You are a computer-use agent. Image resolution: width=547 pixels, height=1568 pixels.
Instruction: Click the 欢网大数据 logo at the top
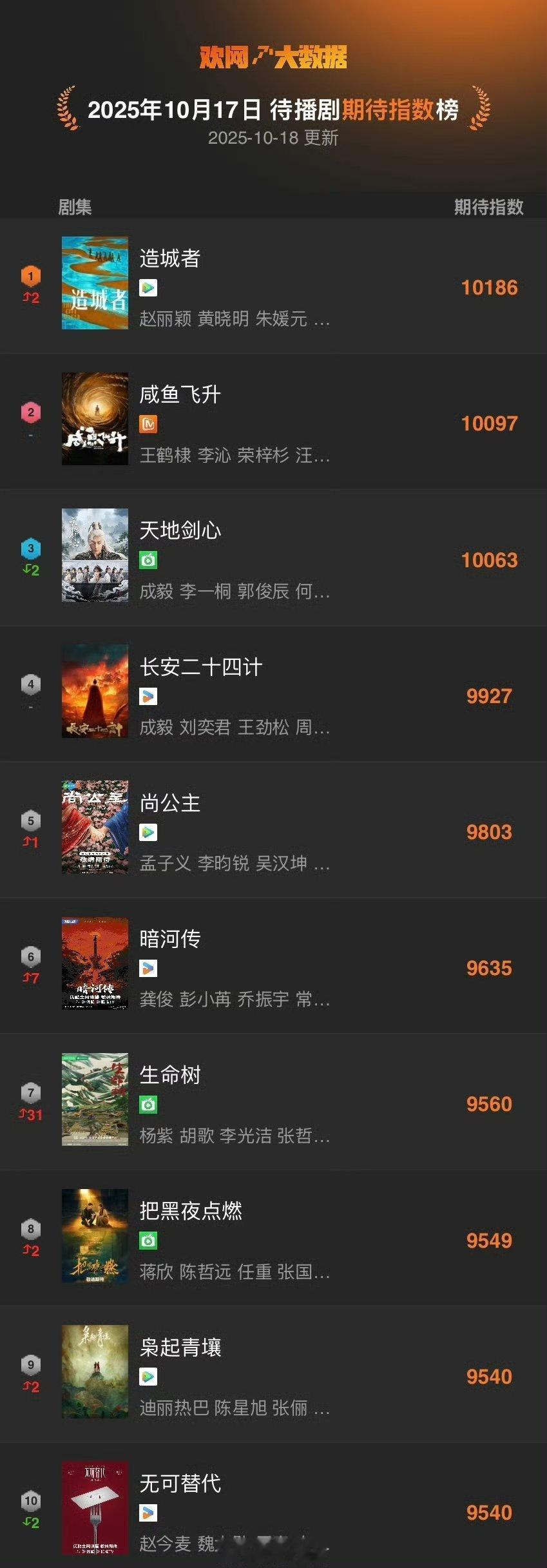pyautogui.click(x=273, y=57)
